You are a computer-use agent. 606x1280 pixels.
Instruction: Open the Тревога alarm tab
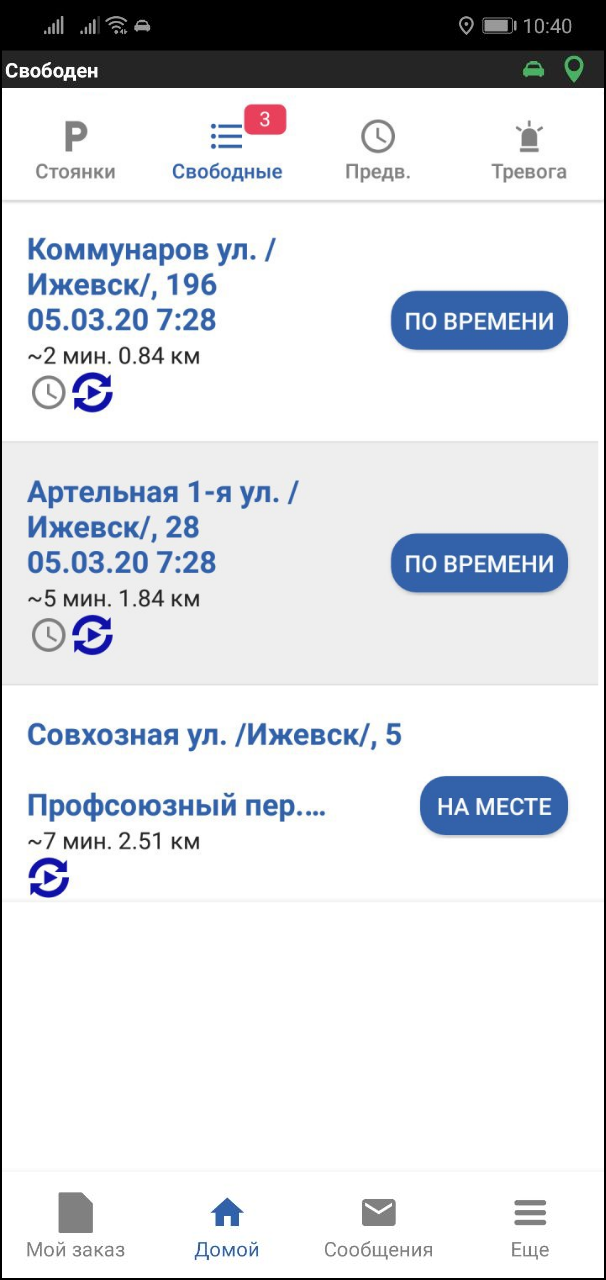click(528, 152)
